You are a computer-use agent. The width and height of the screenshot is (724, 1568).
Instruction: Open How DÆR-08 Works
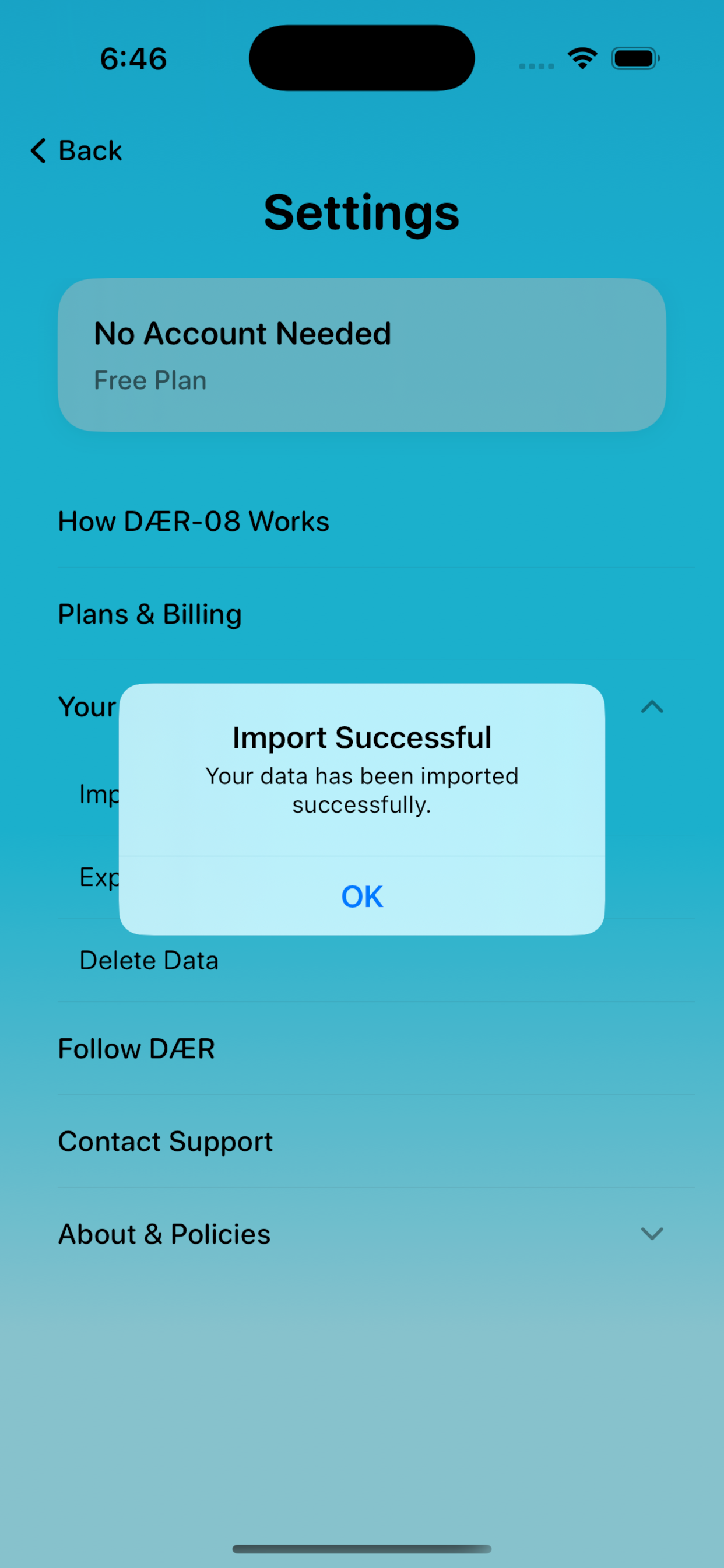[376, 521]
